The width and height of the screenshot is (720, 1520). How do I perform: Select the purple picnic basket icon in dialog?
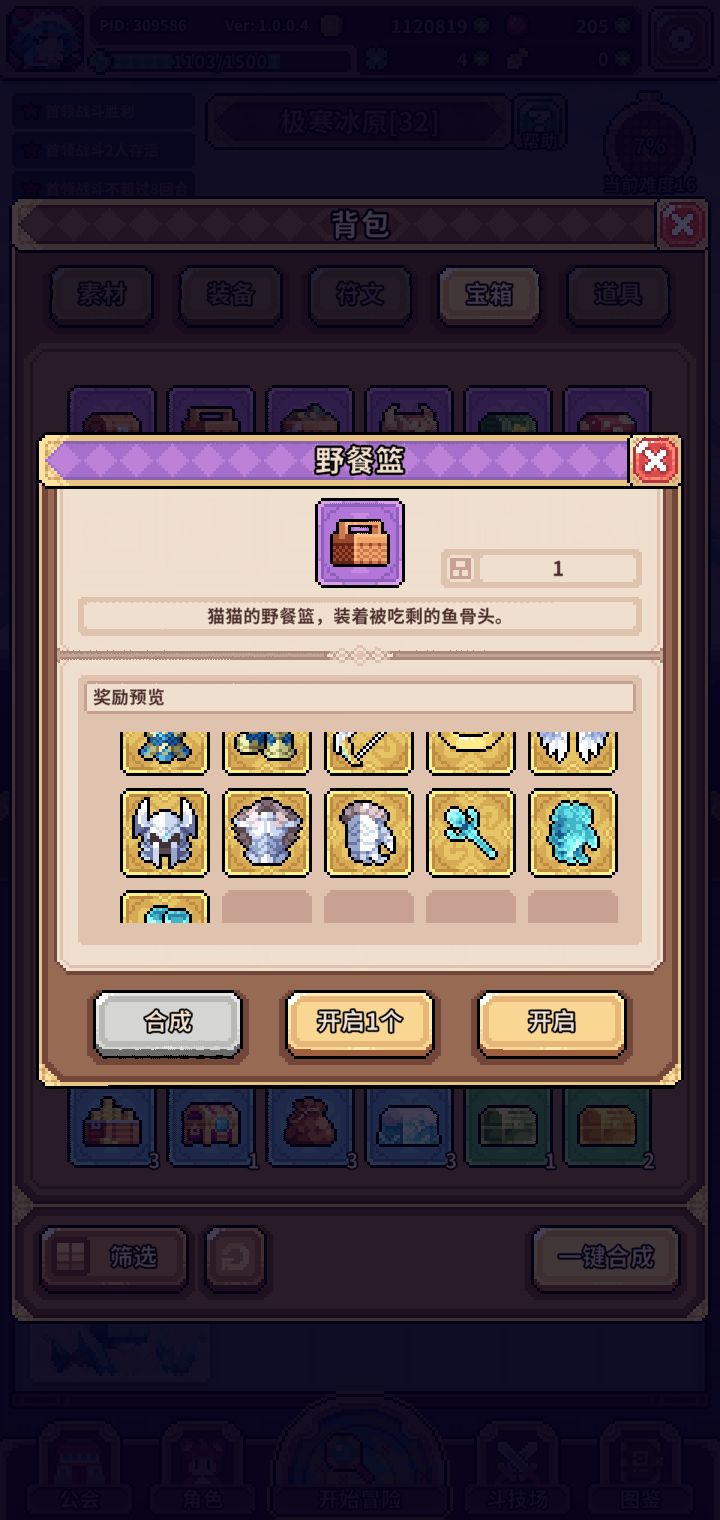point(360,541)
